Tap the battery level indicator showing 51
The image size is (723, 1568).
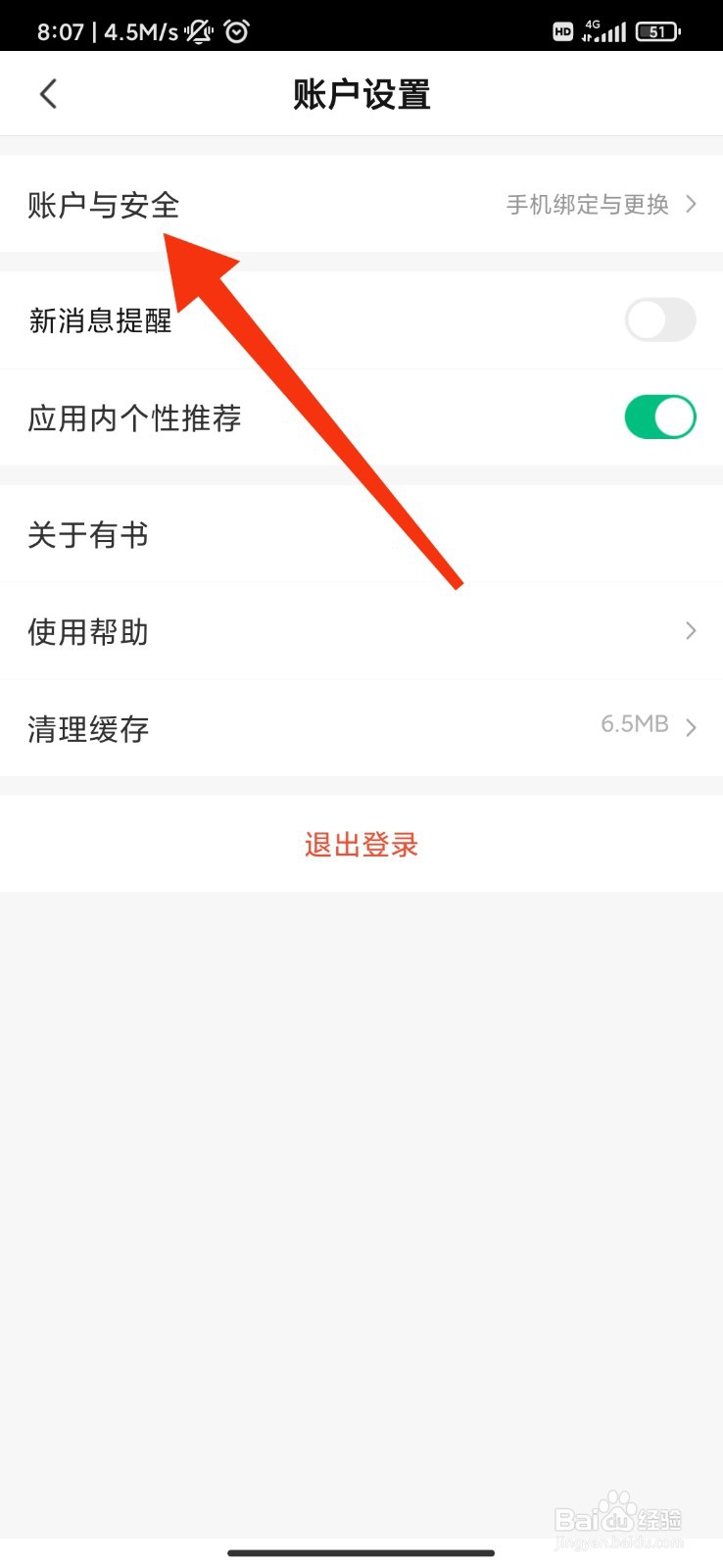tap(656, 31)
